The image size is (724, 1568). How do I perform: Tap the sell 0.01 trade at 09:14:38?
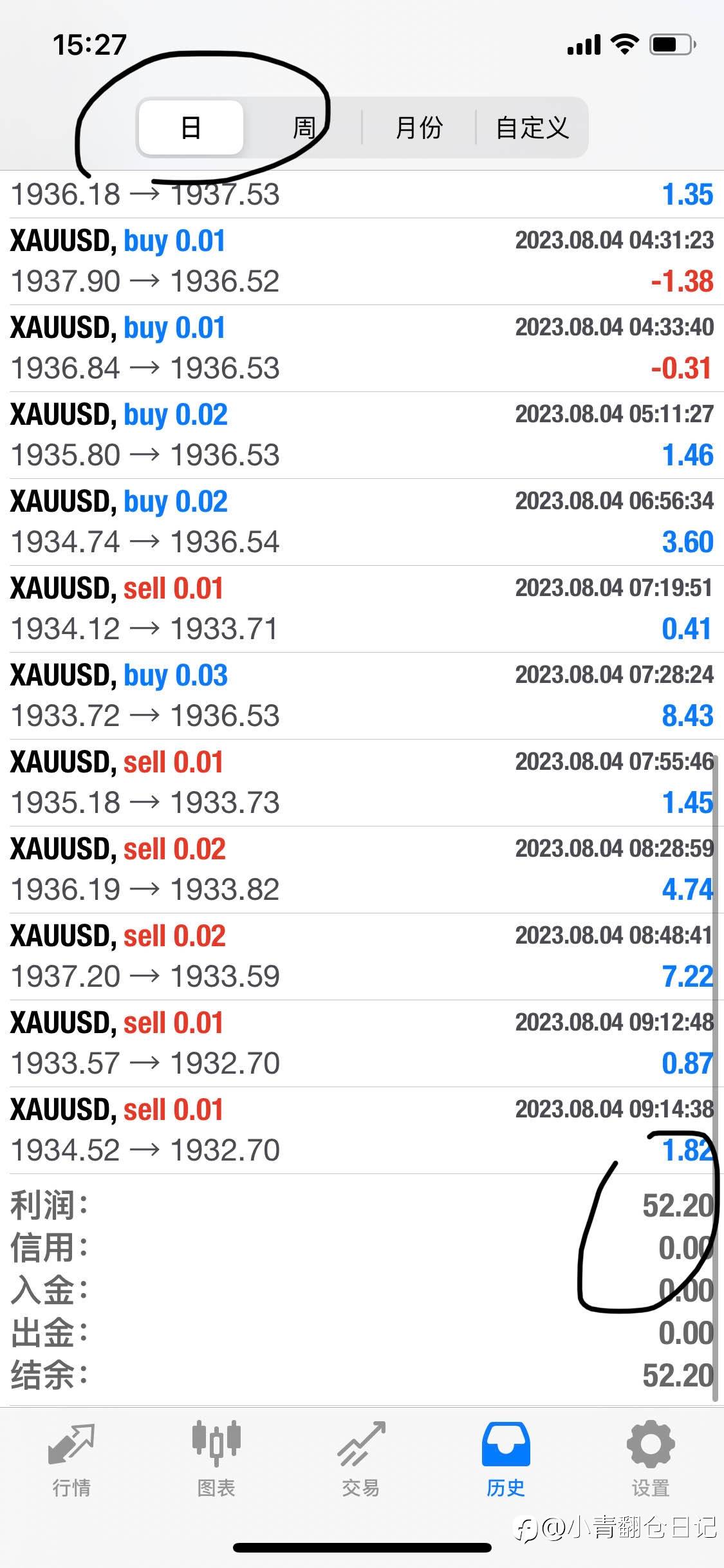(x=362, y=1130)
